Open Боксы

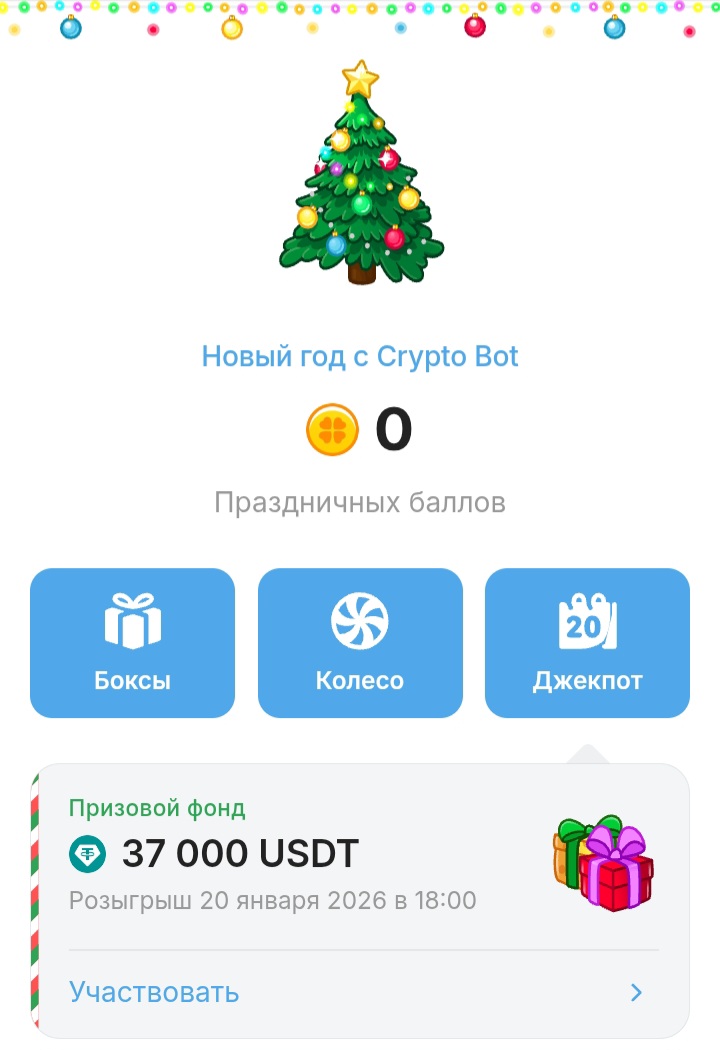[132, 642]
